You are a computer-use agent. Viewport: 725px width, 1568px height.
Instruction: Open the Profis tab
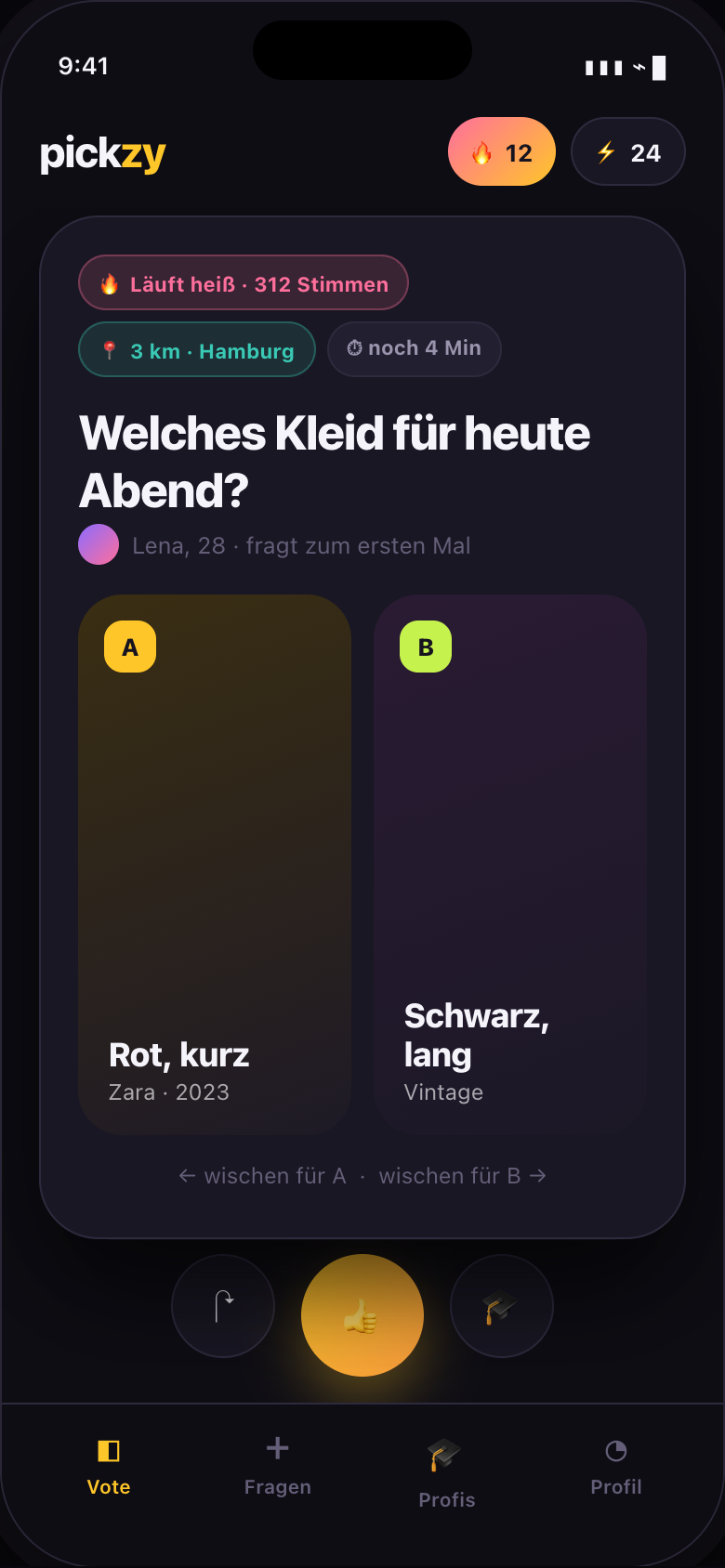pos(447,1474)
